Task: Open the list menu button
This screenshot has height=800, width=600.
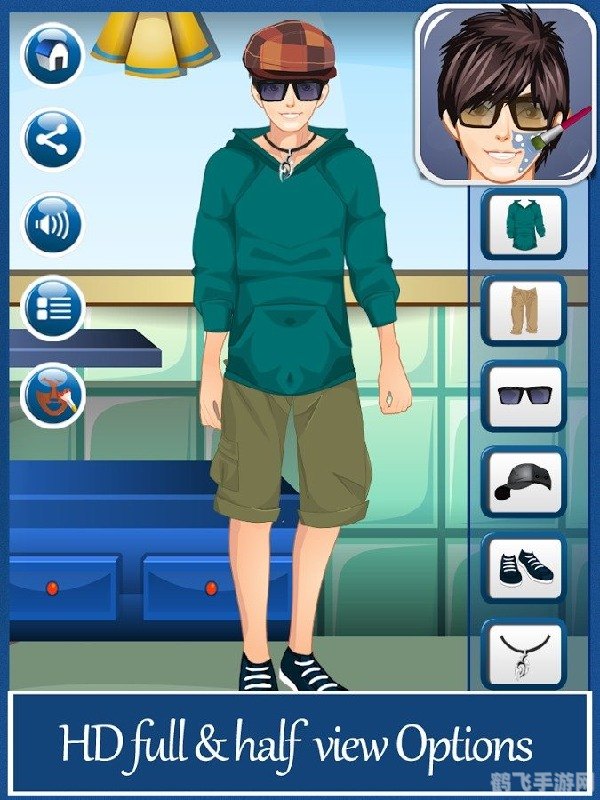Action: click(x=52, y=308)
